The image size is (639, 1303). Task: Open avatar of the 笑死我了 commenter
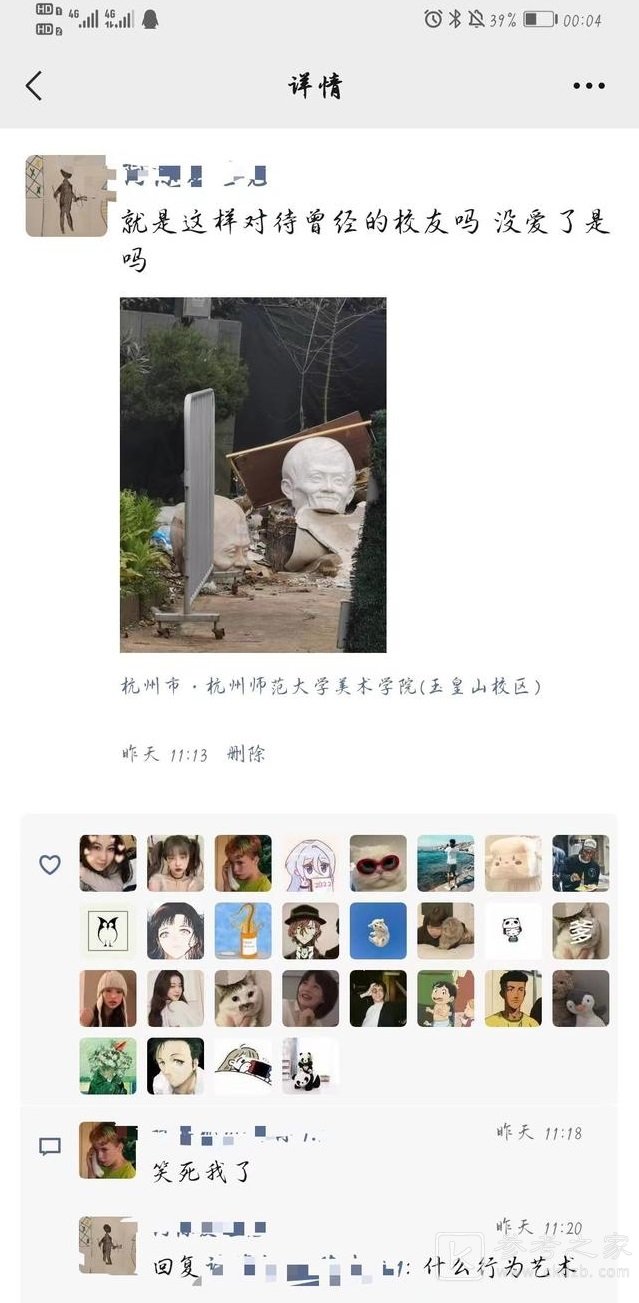coord(108,1150)
